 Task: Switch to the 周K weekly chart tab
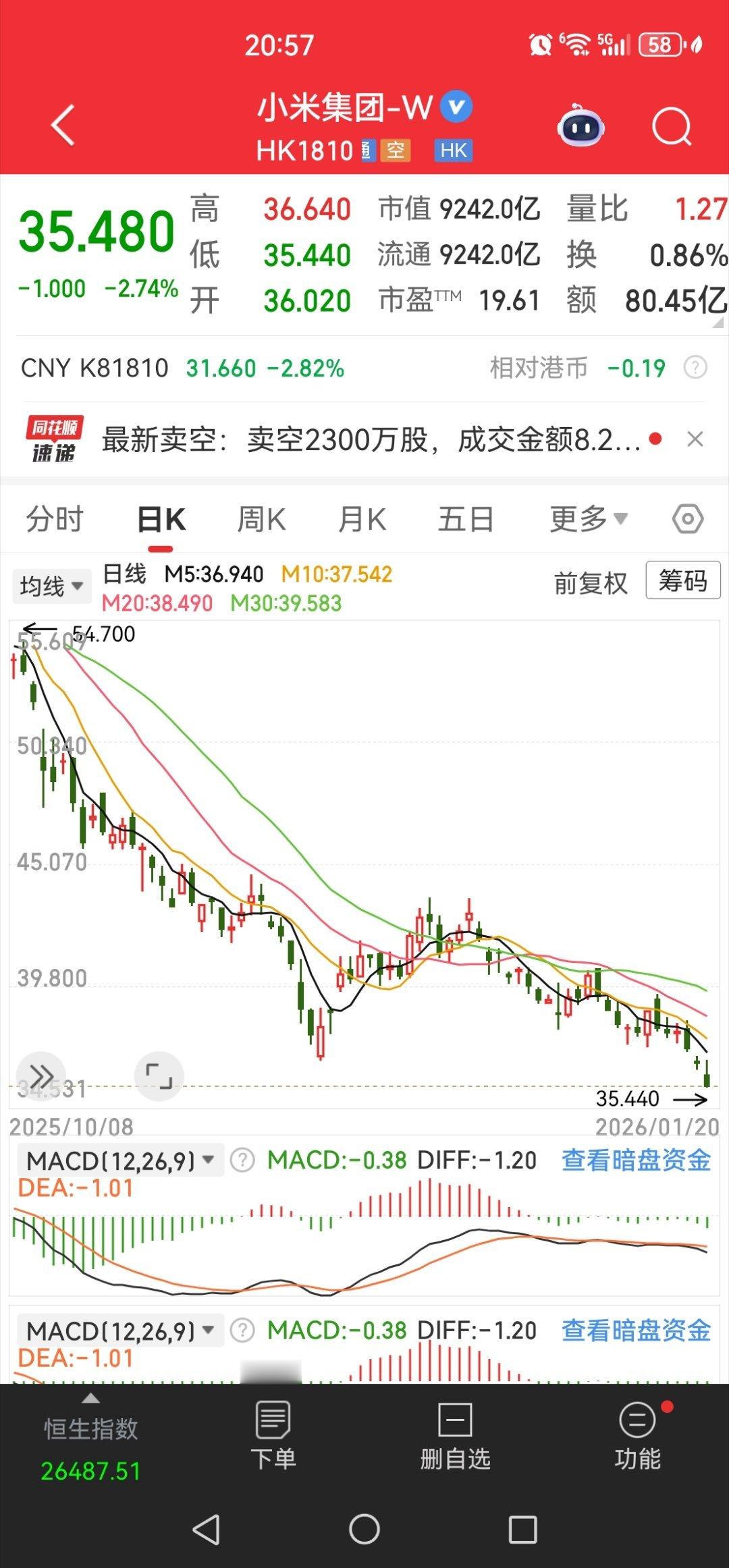coord(261,518)
